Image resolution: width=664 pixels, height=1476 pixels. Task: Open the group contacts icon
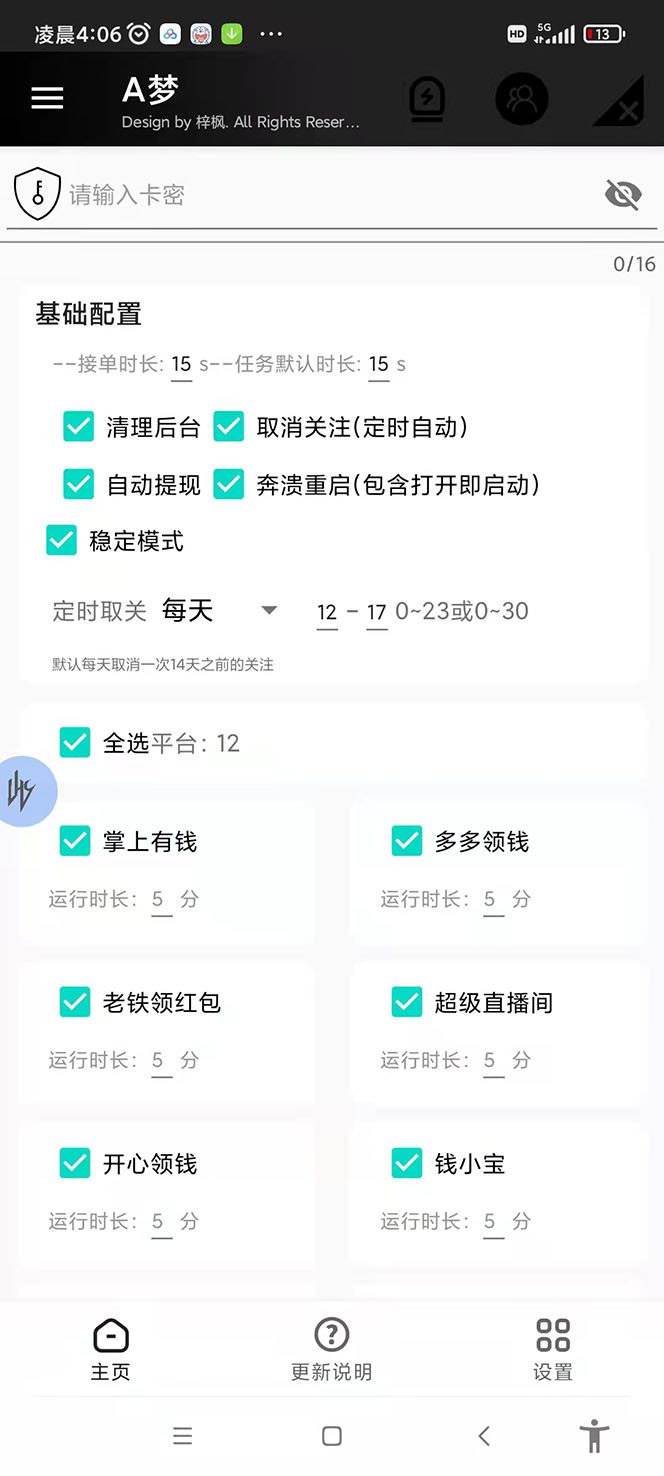[x=521, y=99]
